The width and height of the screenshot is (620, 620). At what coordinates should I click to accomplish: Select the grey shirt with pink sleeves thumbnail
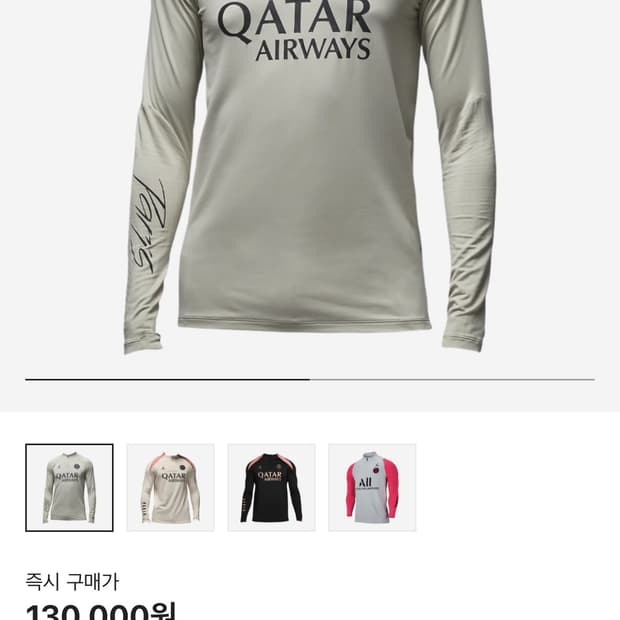coord(372,488)
